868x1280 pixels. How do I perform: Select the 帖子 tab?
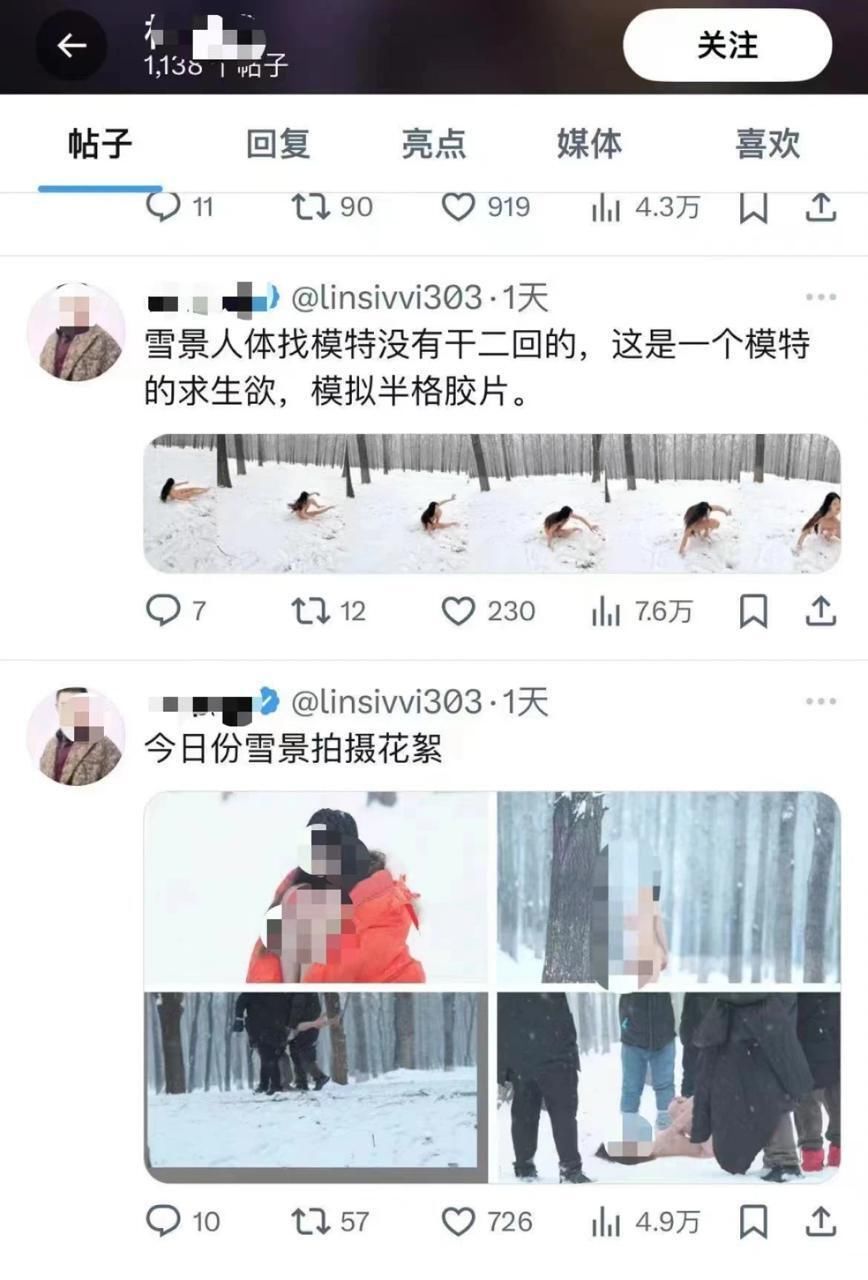coord(100,144)
